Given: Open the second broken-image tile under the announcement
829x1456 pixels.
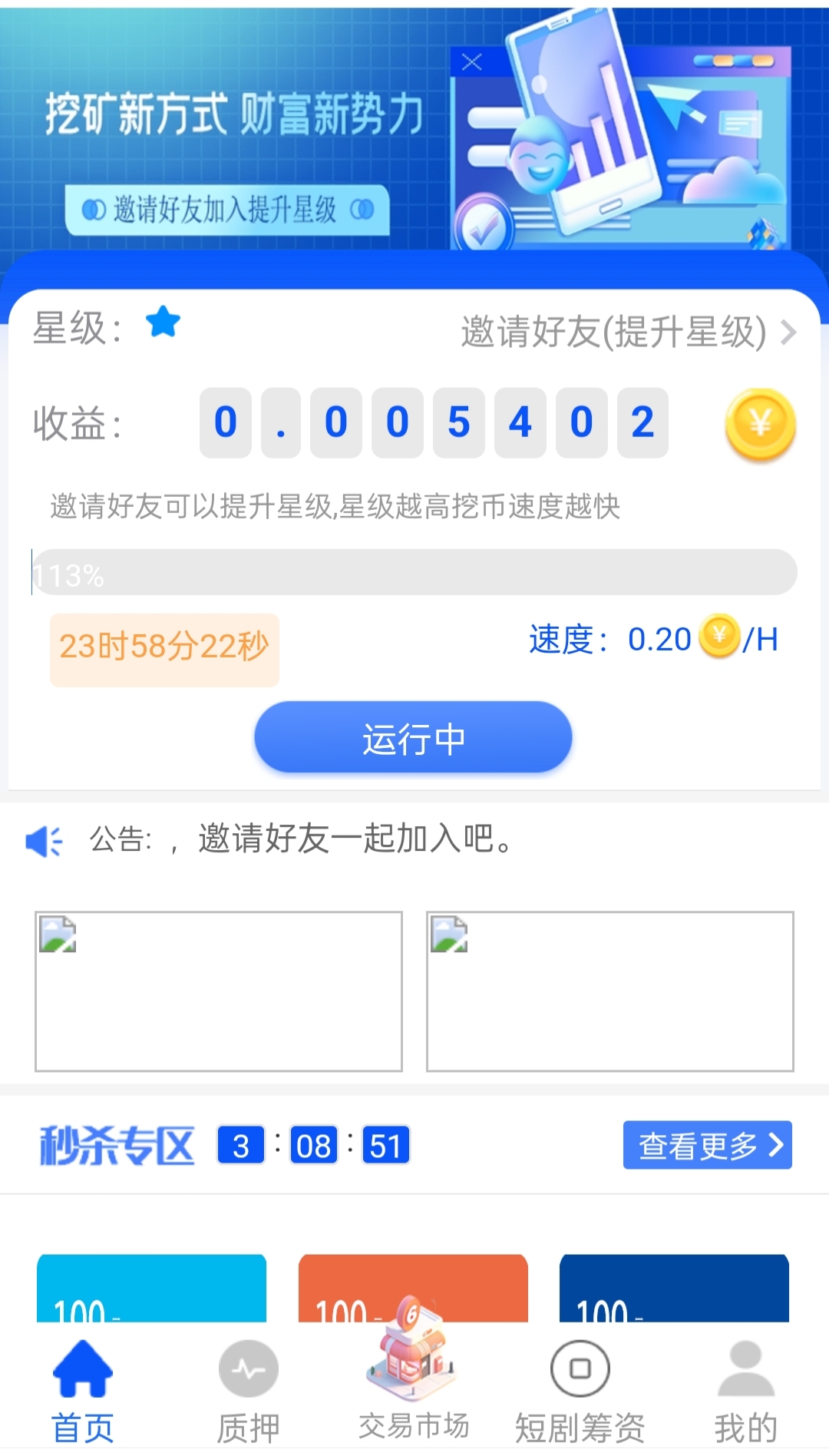Looking at the screenshot, I should pos(609,991).
